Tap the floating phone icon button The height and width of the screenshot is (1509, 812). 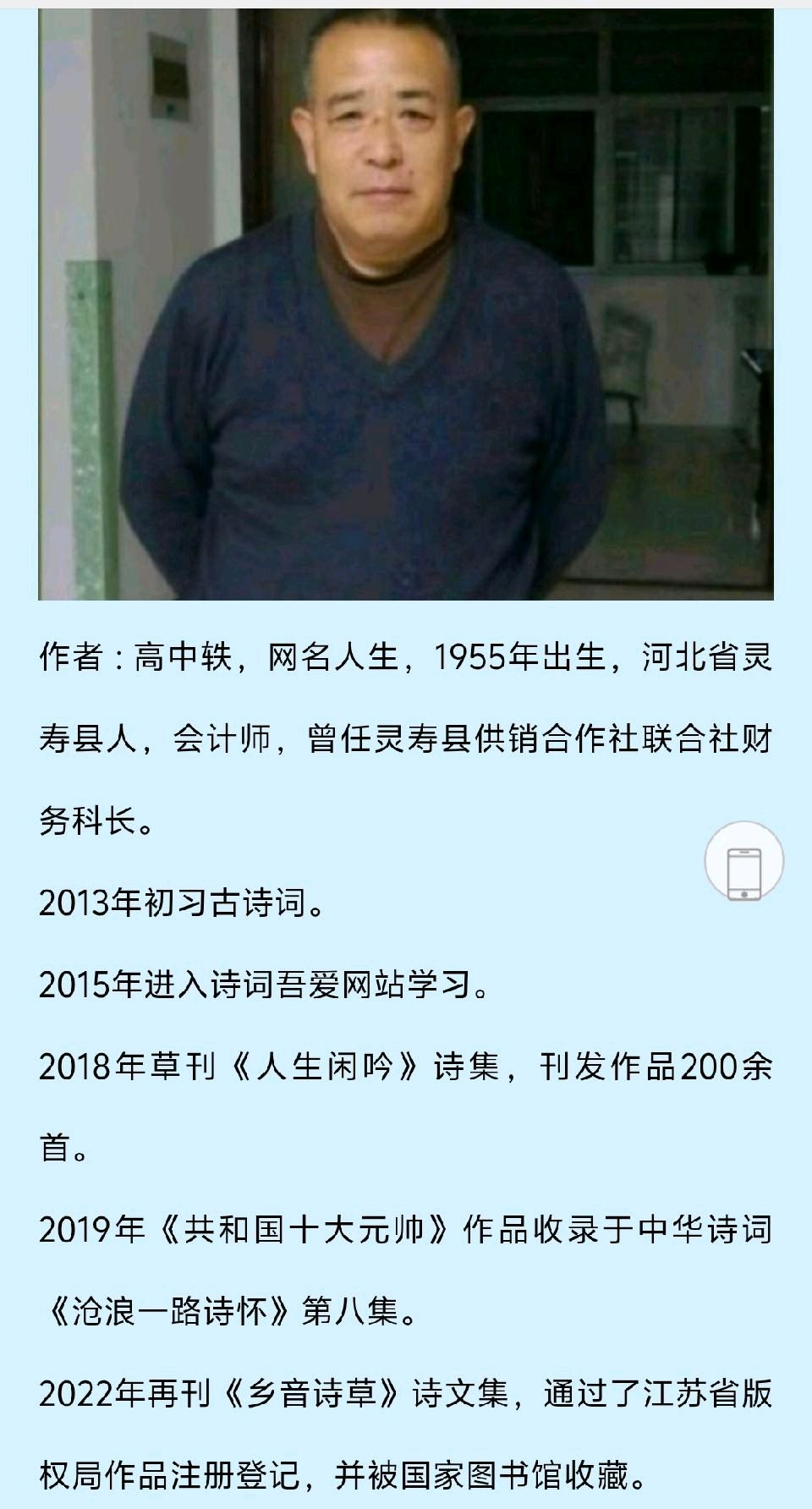[x=744, y=860]
